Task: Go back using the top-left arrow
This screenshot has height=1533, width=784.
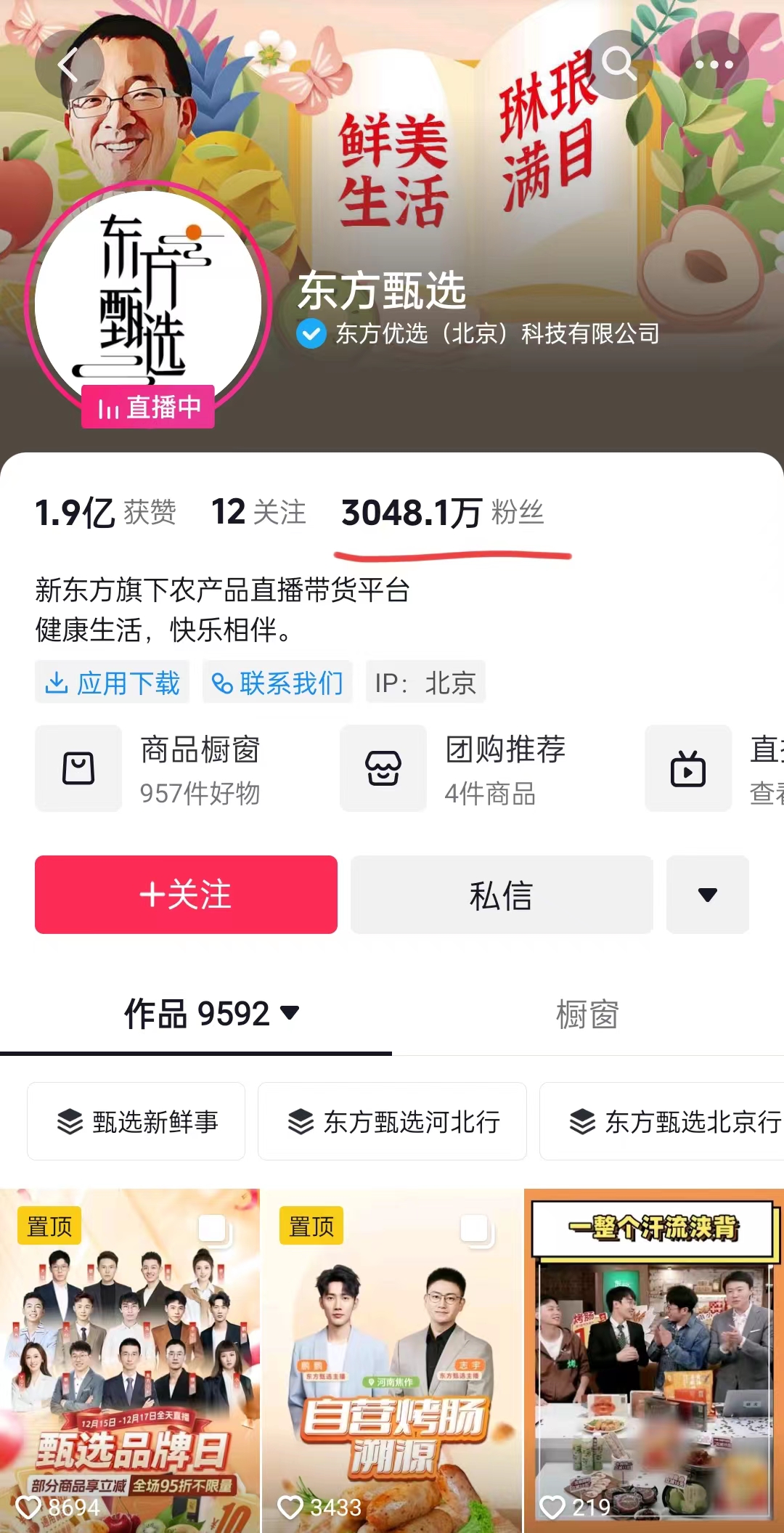Action: tap(68, 65)
